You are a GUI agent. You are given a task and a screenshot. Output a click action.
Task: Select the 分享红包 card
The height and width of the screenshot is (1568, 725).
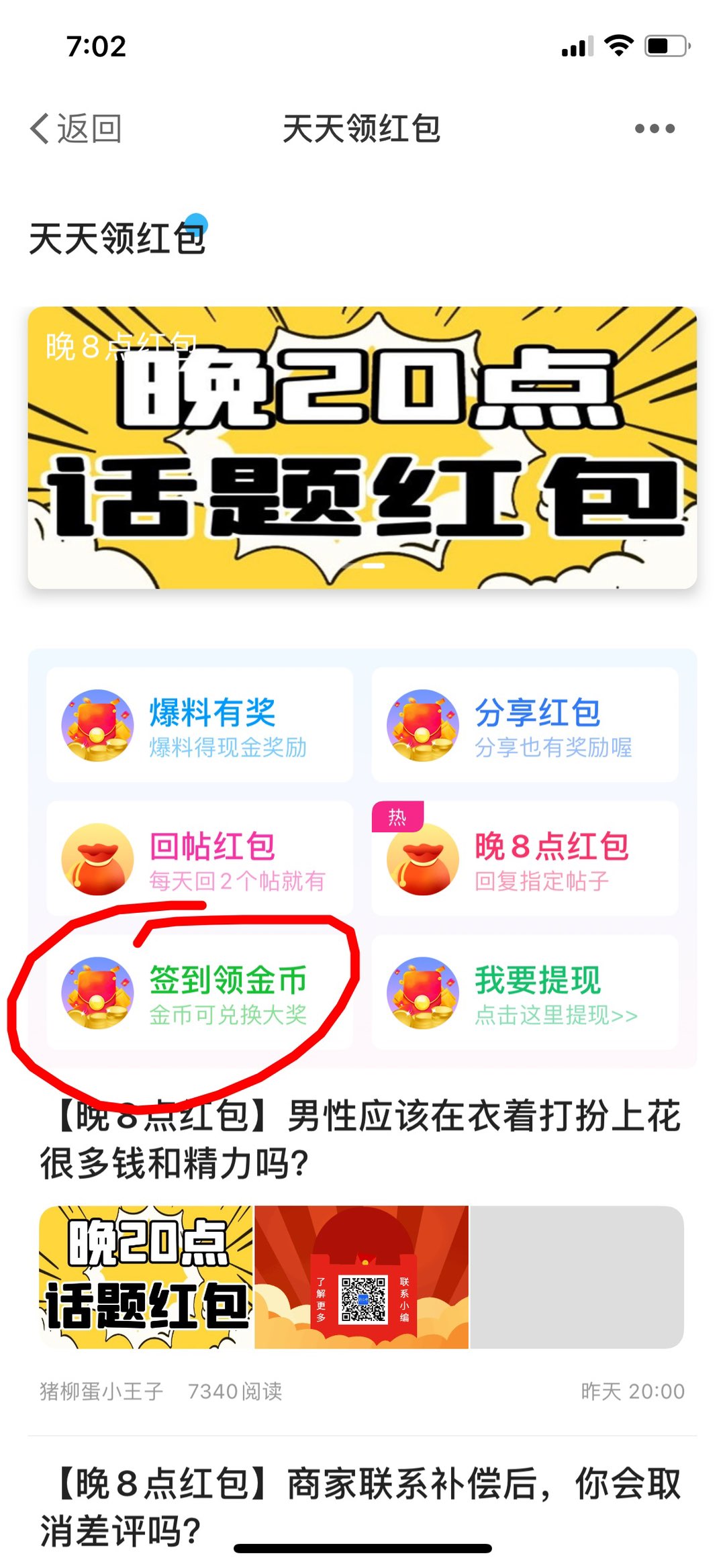pyautogui.click(x=525, y=725)
